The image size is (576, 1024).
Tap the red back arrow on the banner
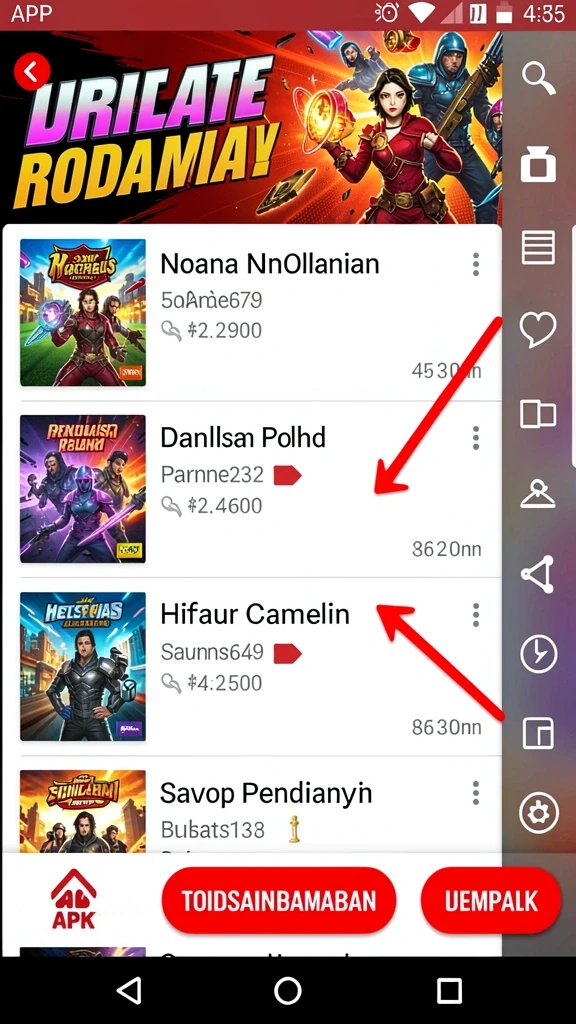[31, 71]
